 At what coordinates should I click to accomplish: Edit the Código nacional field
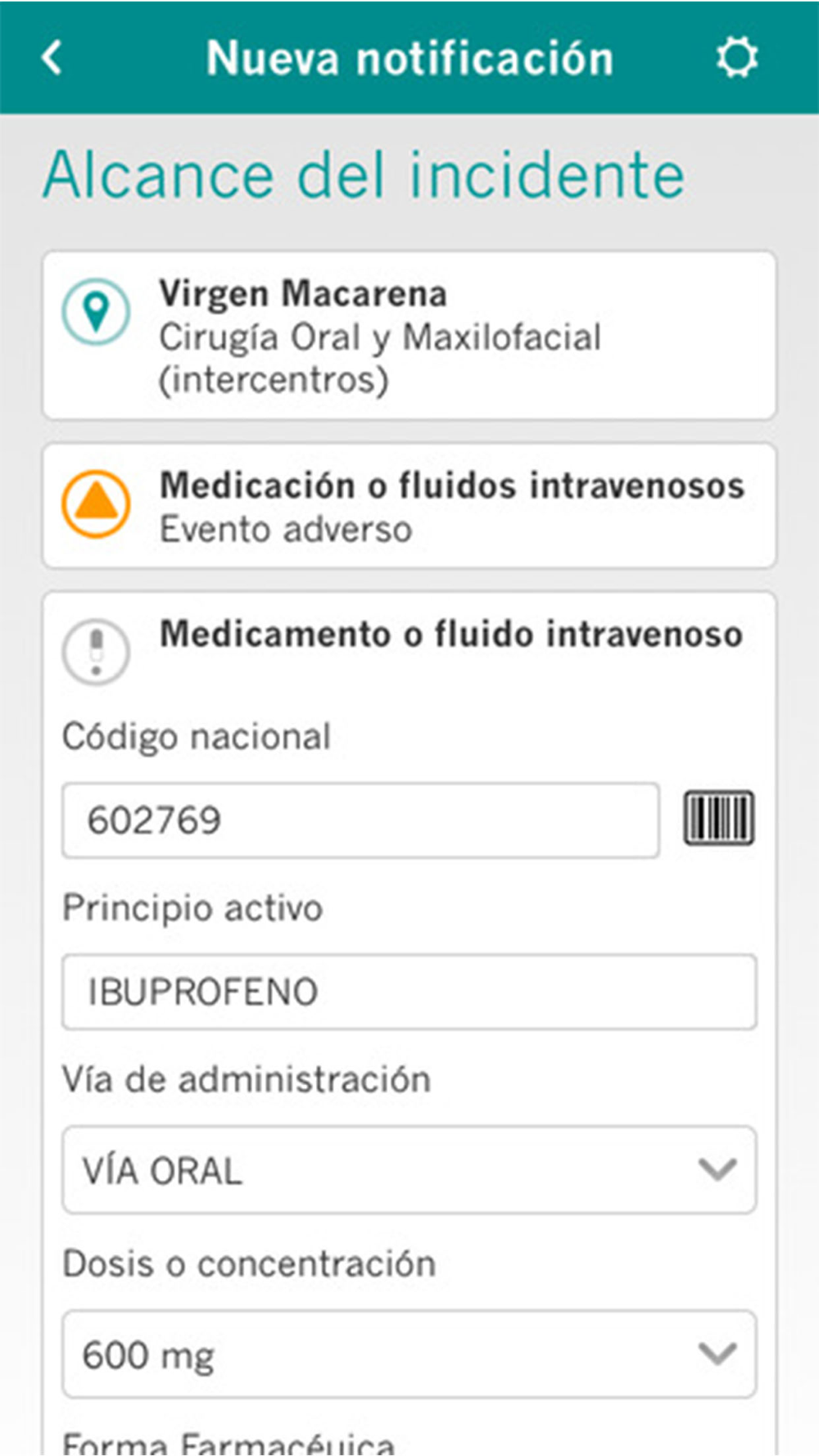point(360,820)
